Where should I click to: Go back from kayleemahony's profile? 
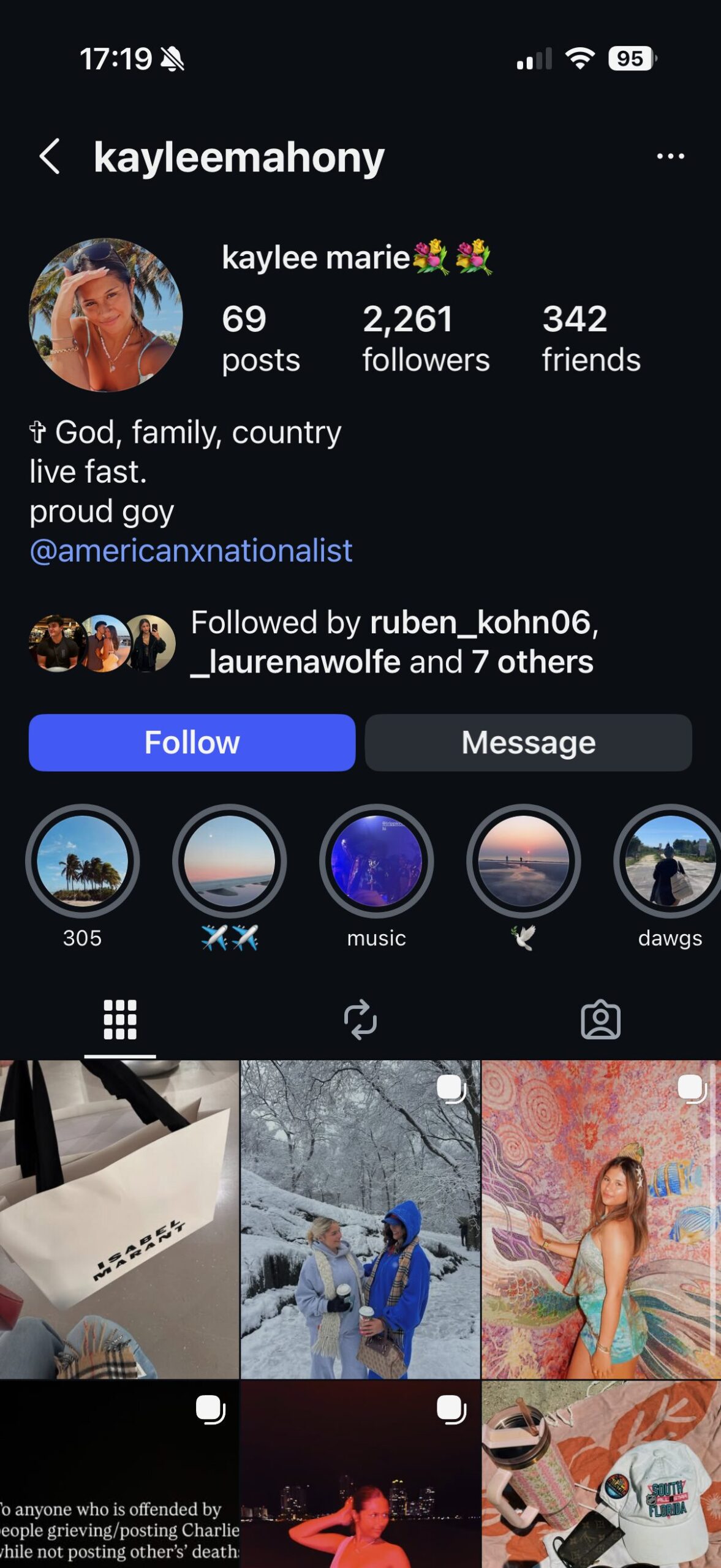[x=50, y=157]
